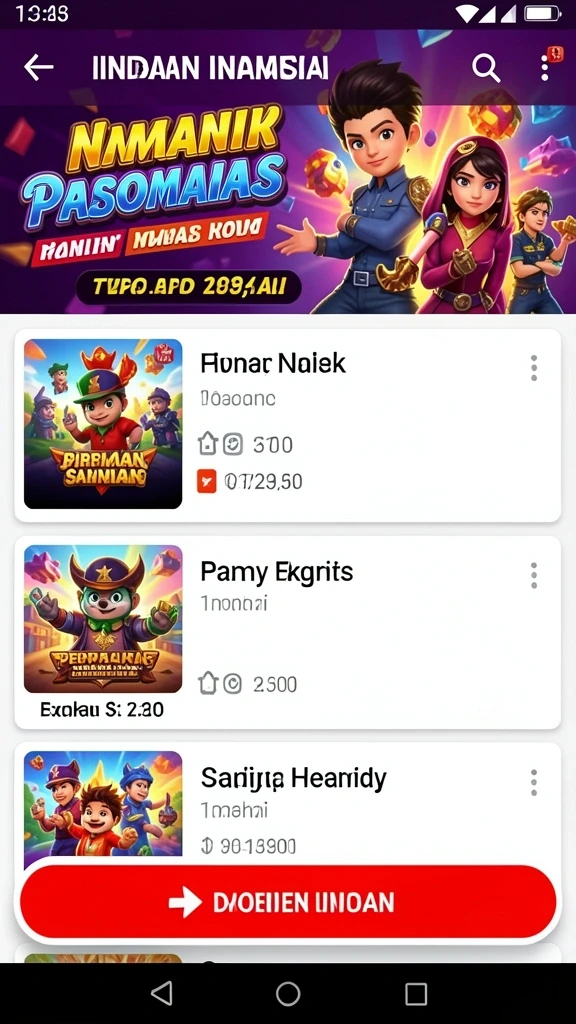Open search in the app bar
Image resolution: width=576 pixels, height=1024 pixels.
pos(486,67)
